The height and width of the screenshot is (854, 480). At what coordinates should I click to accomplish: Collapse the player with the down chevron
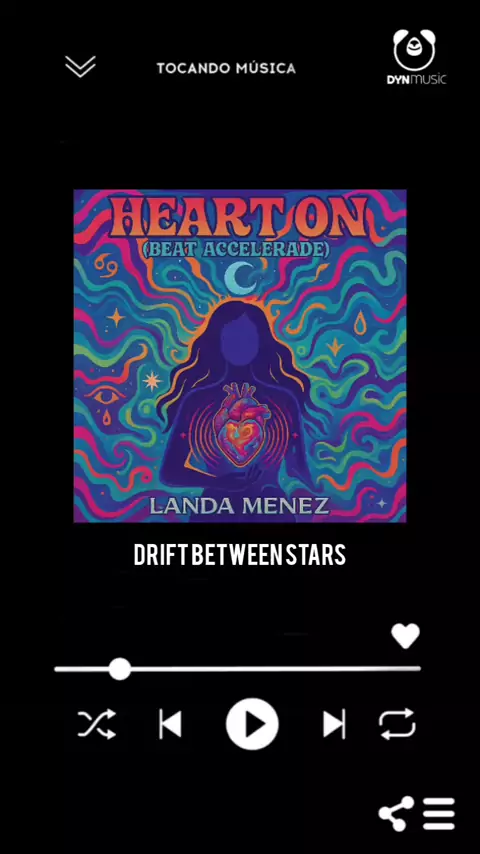pyautogui.click(x=80, y=66)
